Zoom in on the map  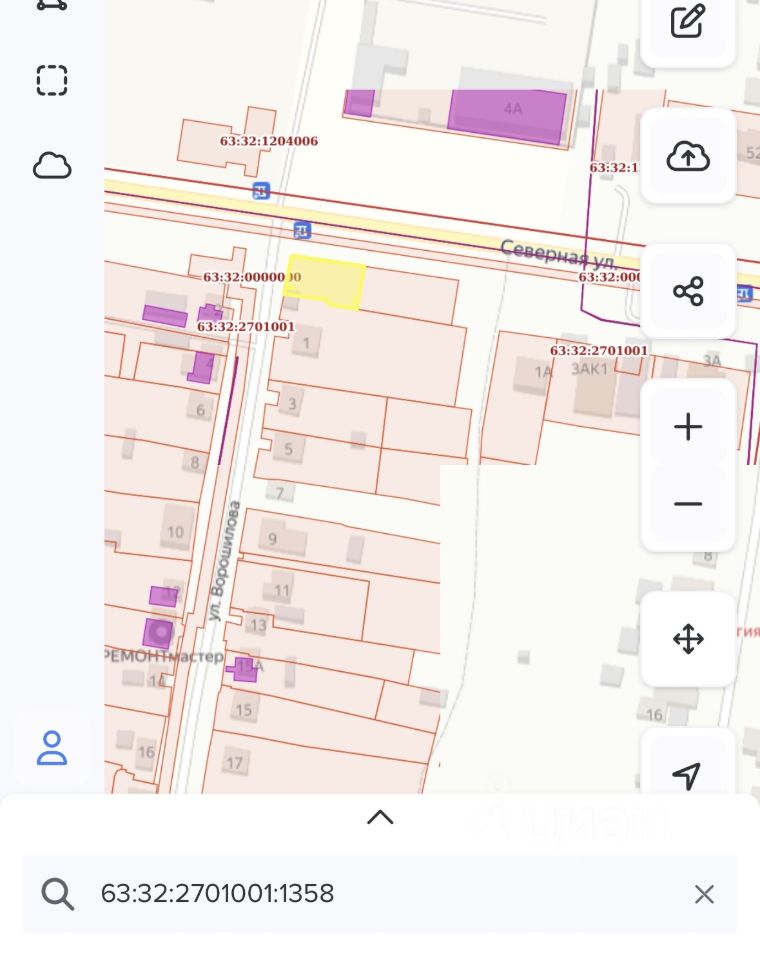pyautogui.click(x=688, y=427)
